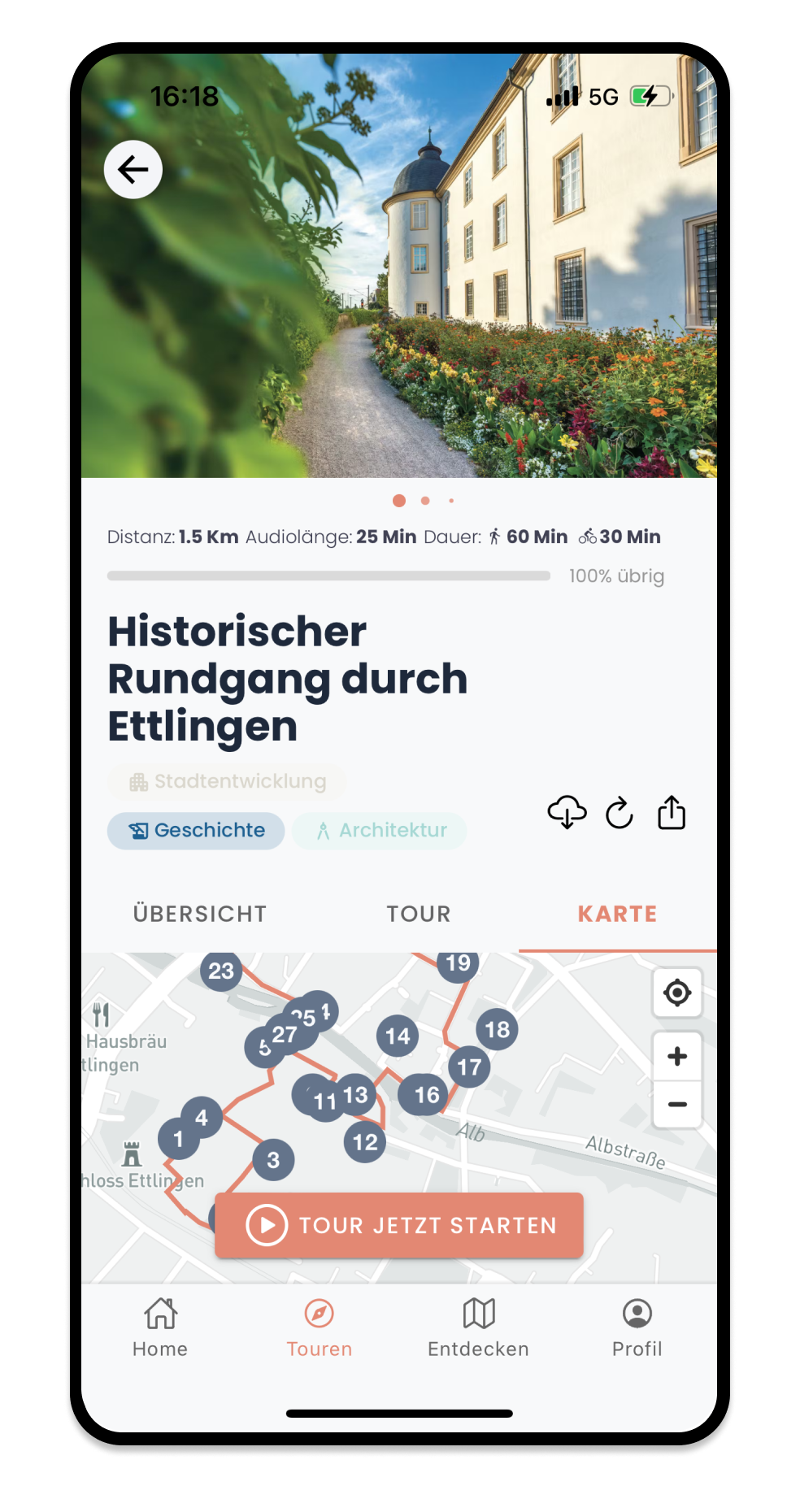Viewport: 800px width, 1512px height.
Task: Go back using the arrow button
Action: pos(133,170)
